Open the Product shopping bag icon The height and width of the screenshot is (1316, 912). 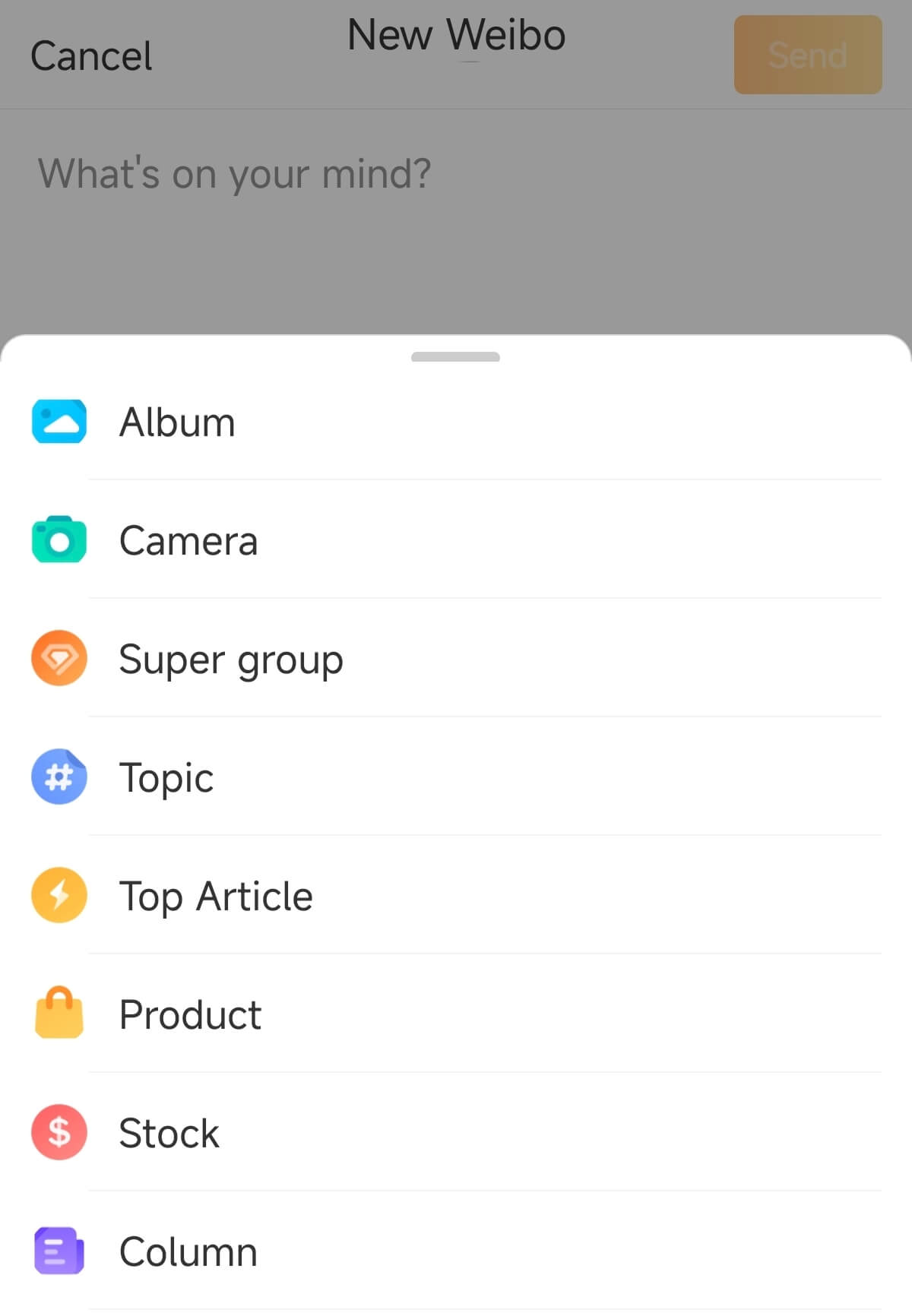click(59, 1014)
